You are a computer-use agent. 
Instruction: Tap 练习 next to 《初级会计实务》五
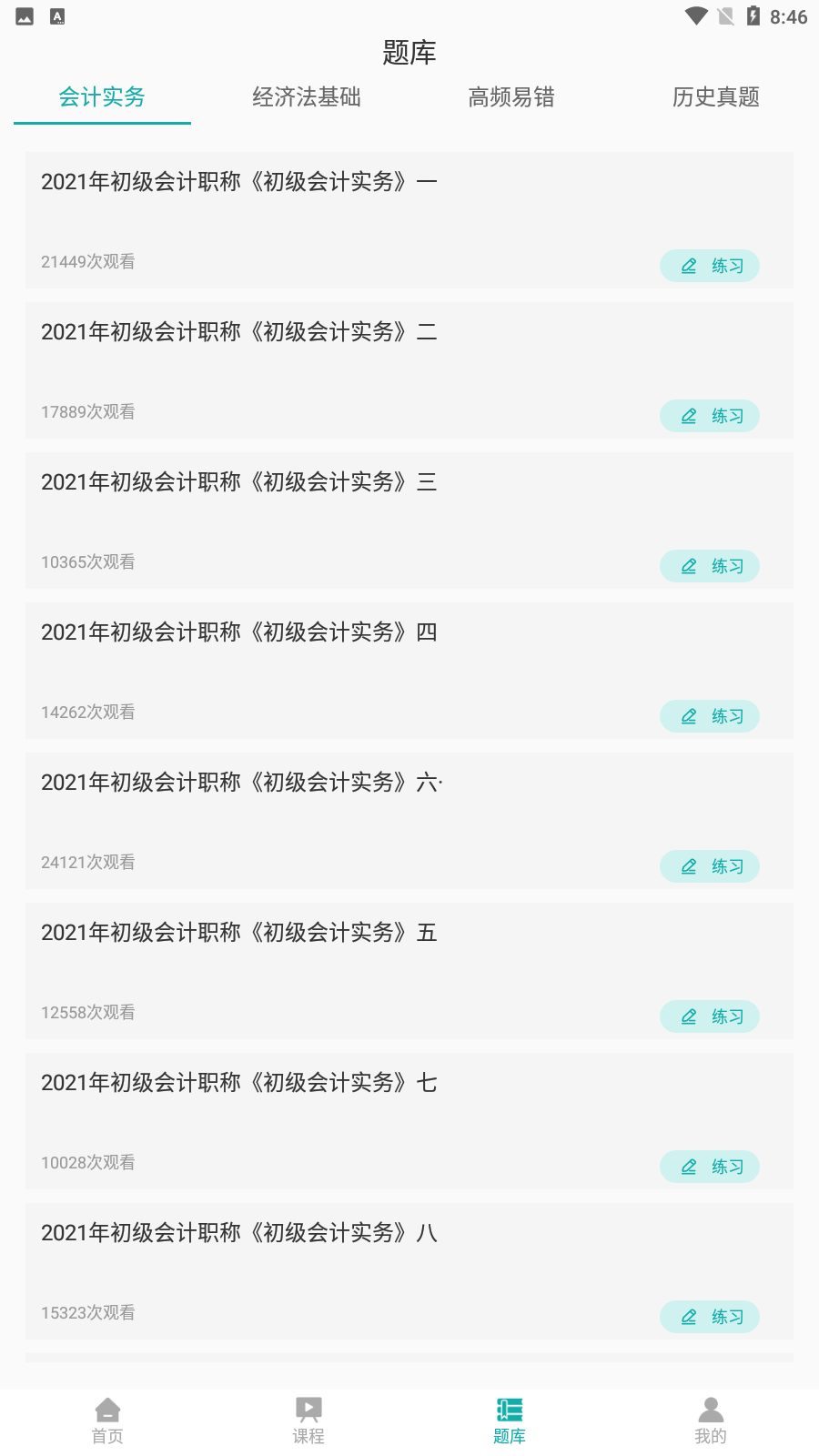tap(710, 1016)
